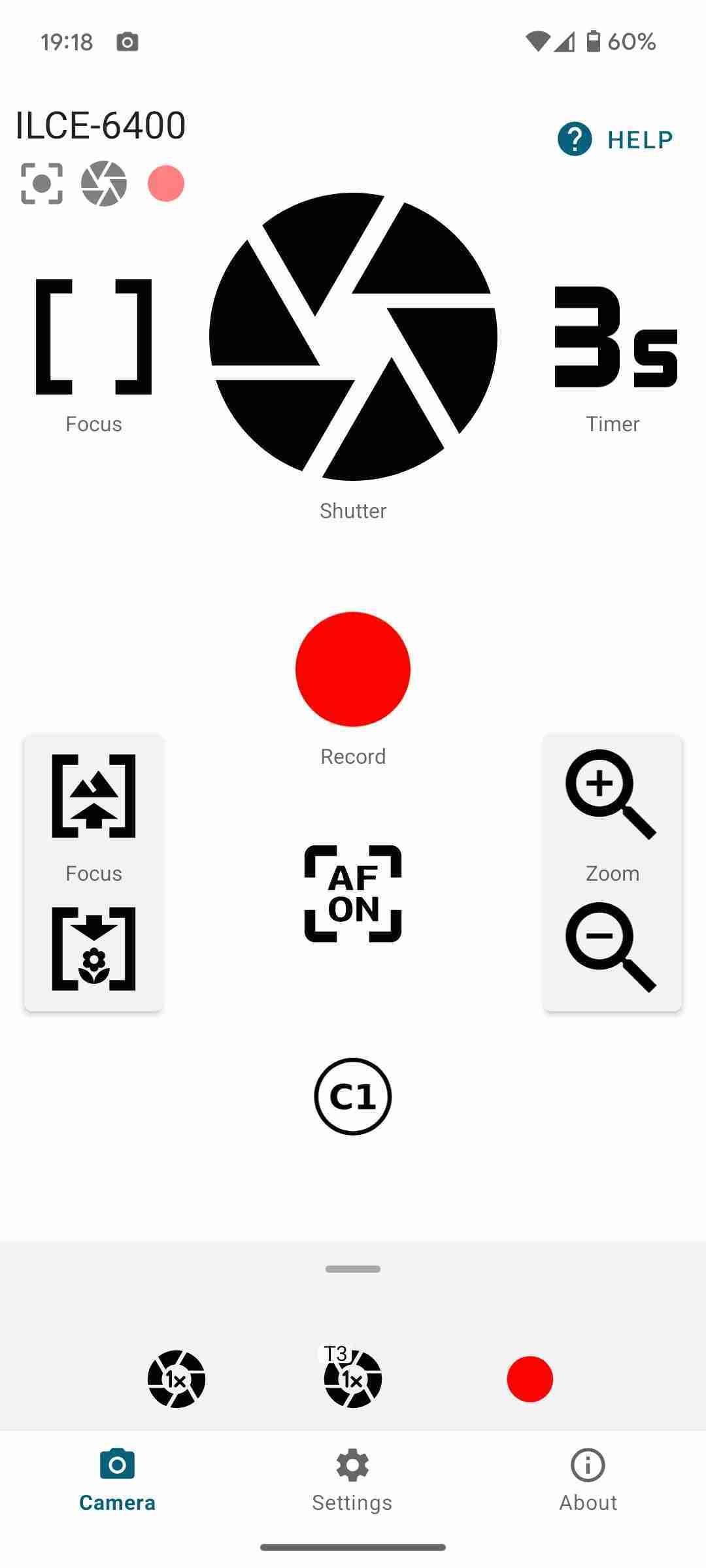The image size is (706, 1568).
Task: Open the HELP link
Action: [x=614, y=139]
